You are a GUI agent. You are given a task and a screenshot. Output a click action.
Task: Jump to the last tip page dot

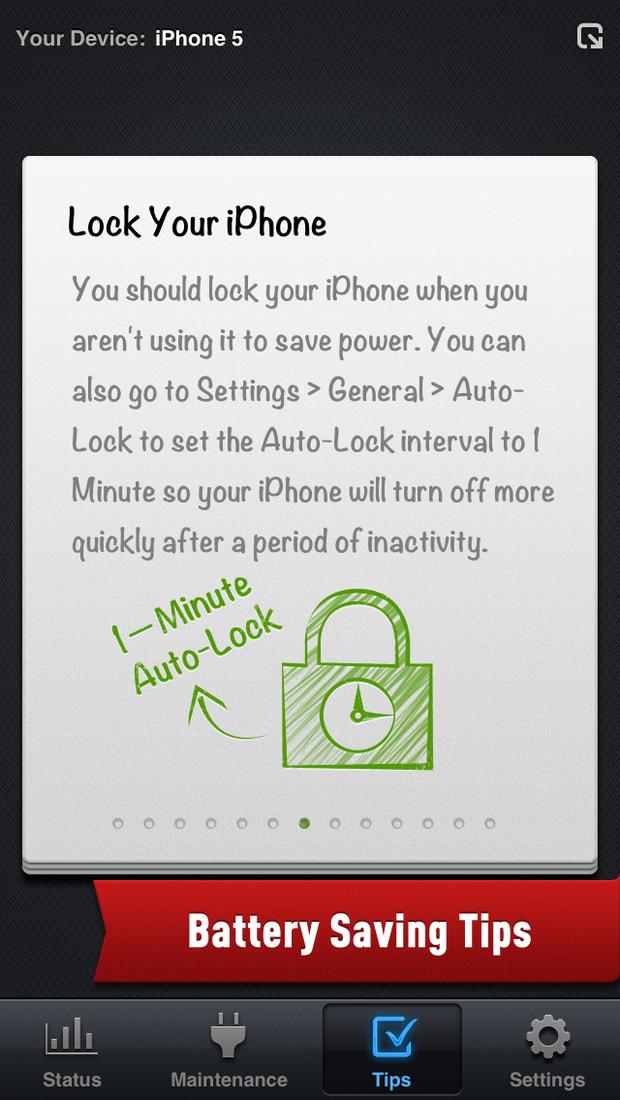(490, 823)
